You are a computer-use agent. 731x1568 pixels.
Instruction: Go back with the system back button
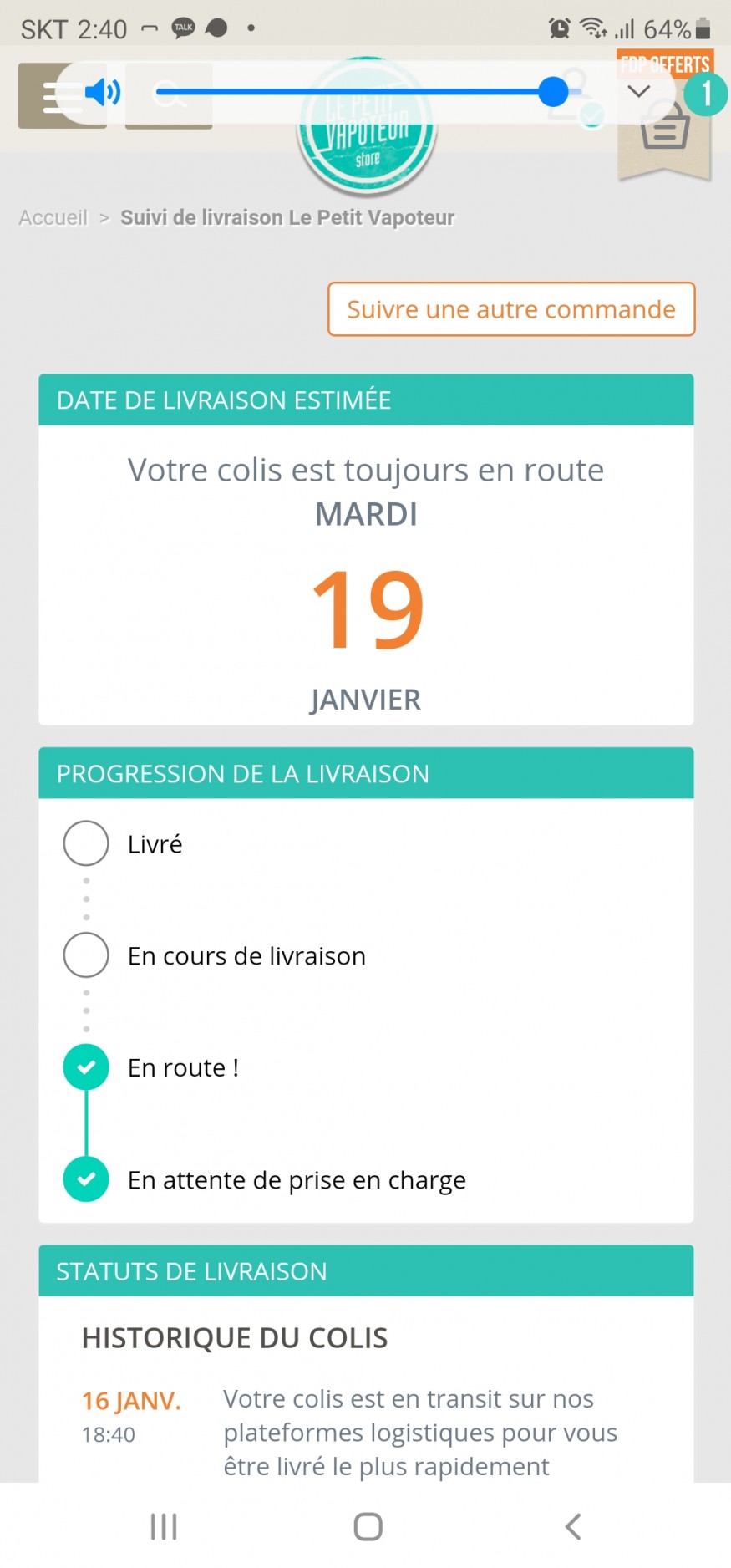click(573, 1526)
